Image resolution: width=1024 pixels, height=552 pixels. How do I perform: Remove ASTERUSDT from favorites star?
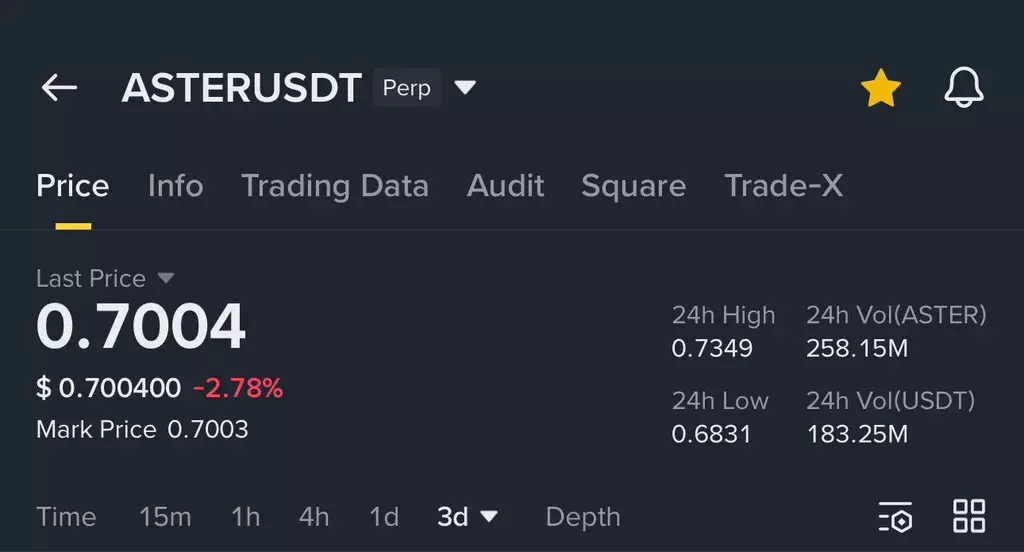tap(881, 89)
